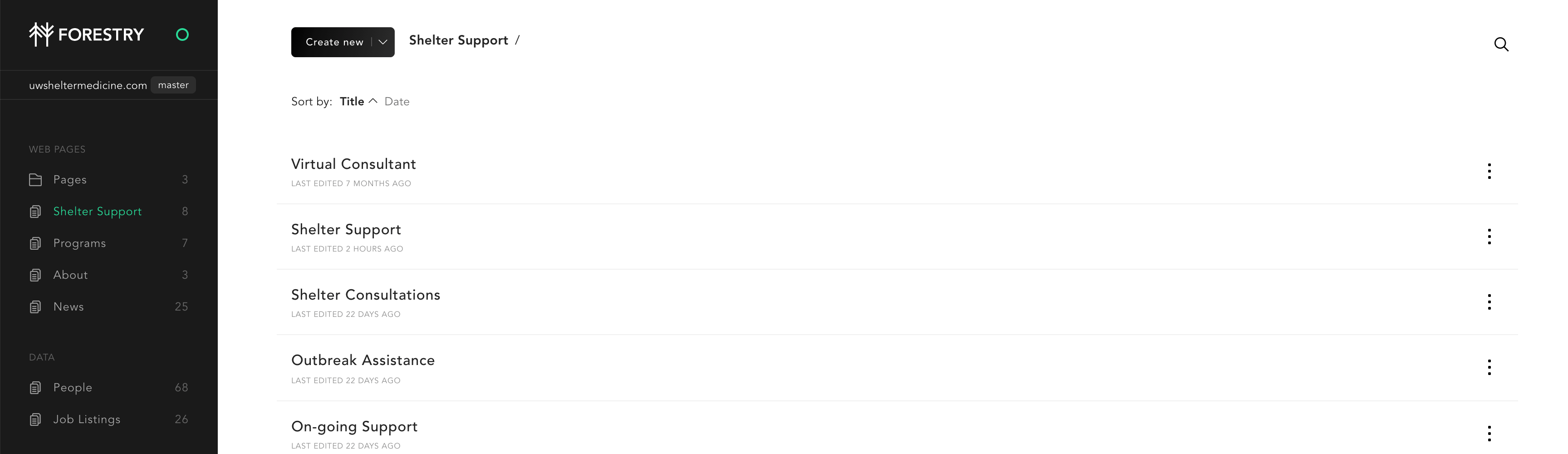
Task: Open the People data section
Action: (73, 388)
